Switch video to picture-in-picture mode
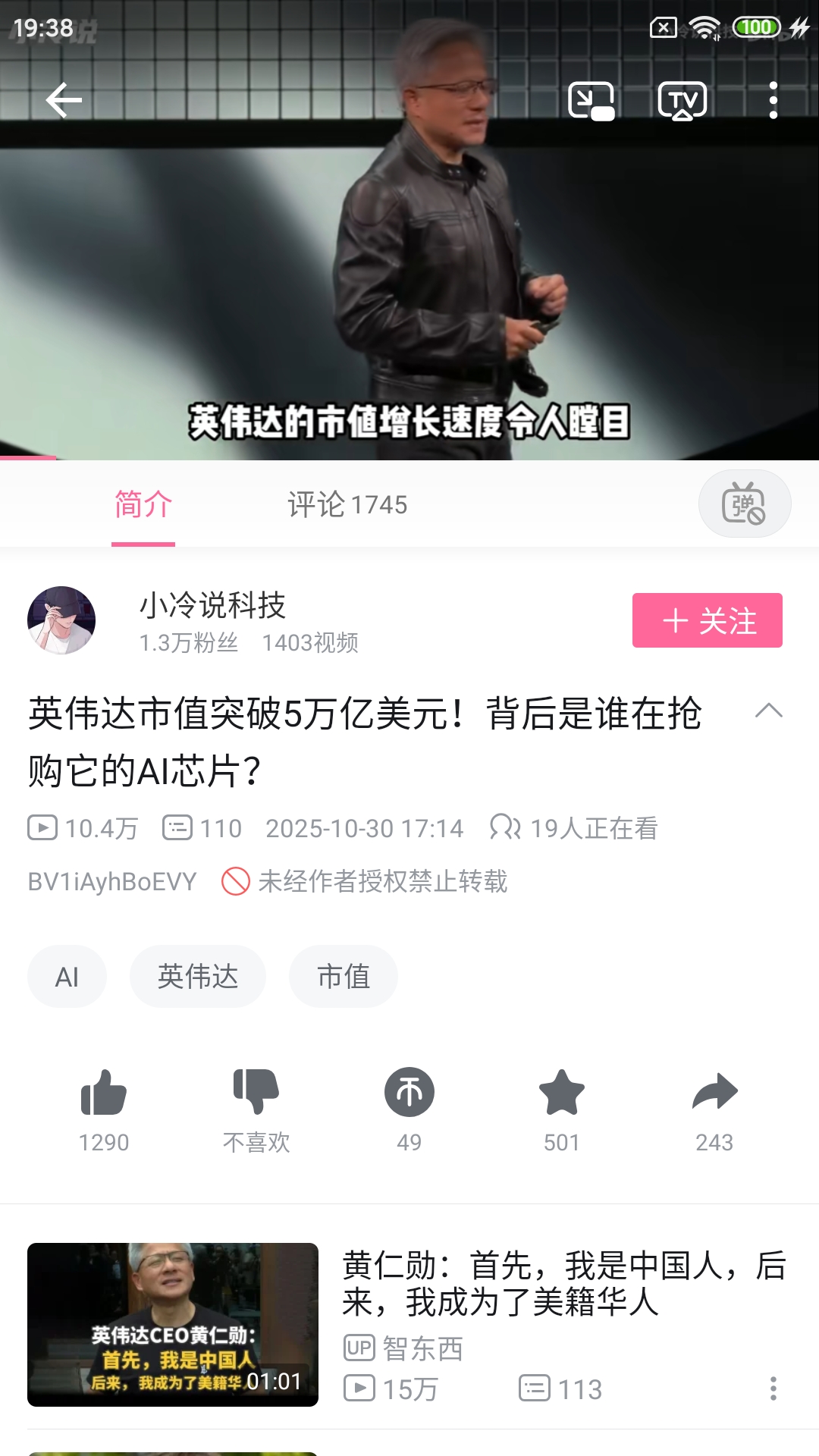819x1456 pixels. pos(591,101)
